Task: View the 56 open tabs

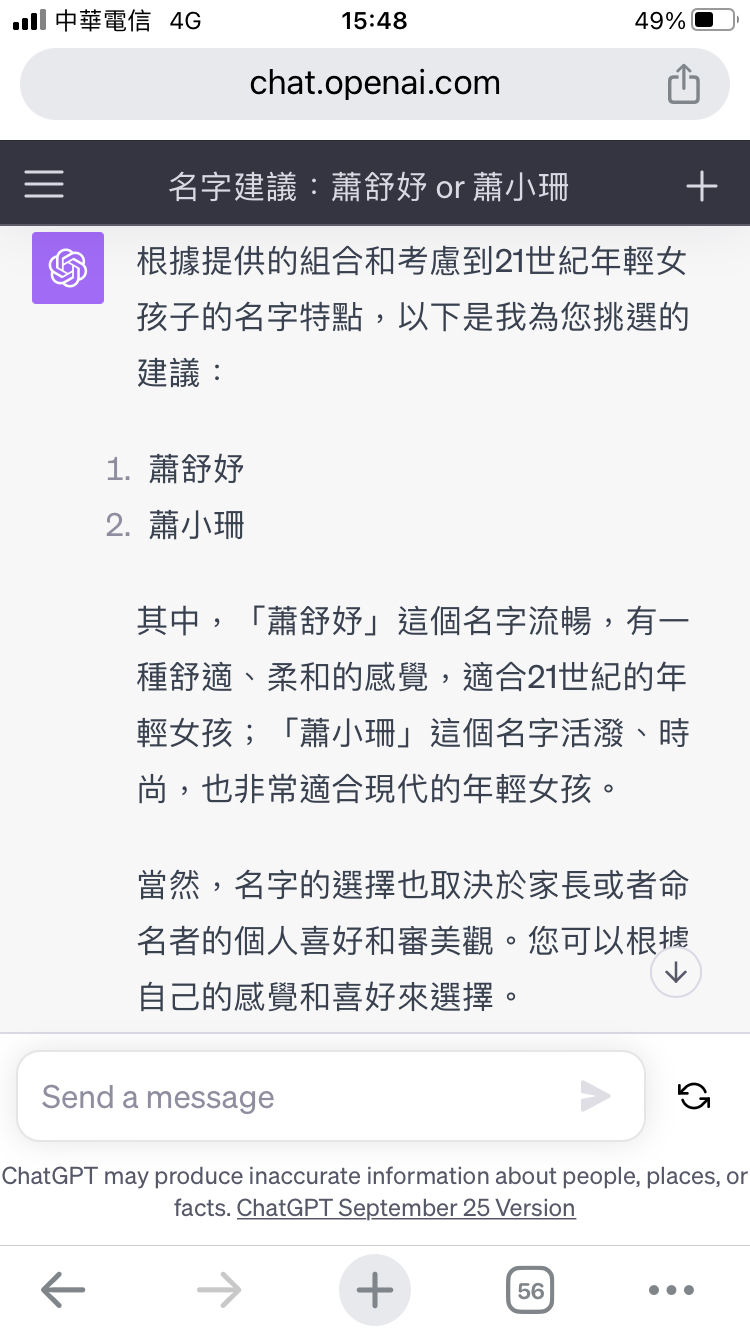Action: coord(531,1290)
